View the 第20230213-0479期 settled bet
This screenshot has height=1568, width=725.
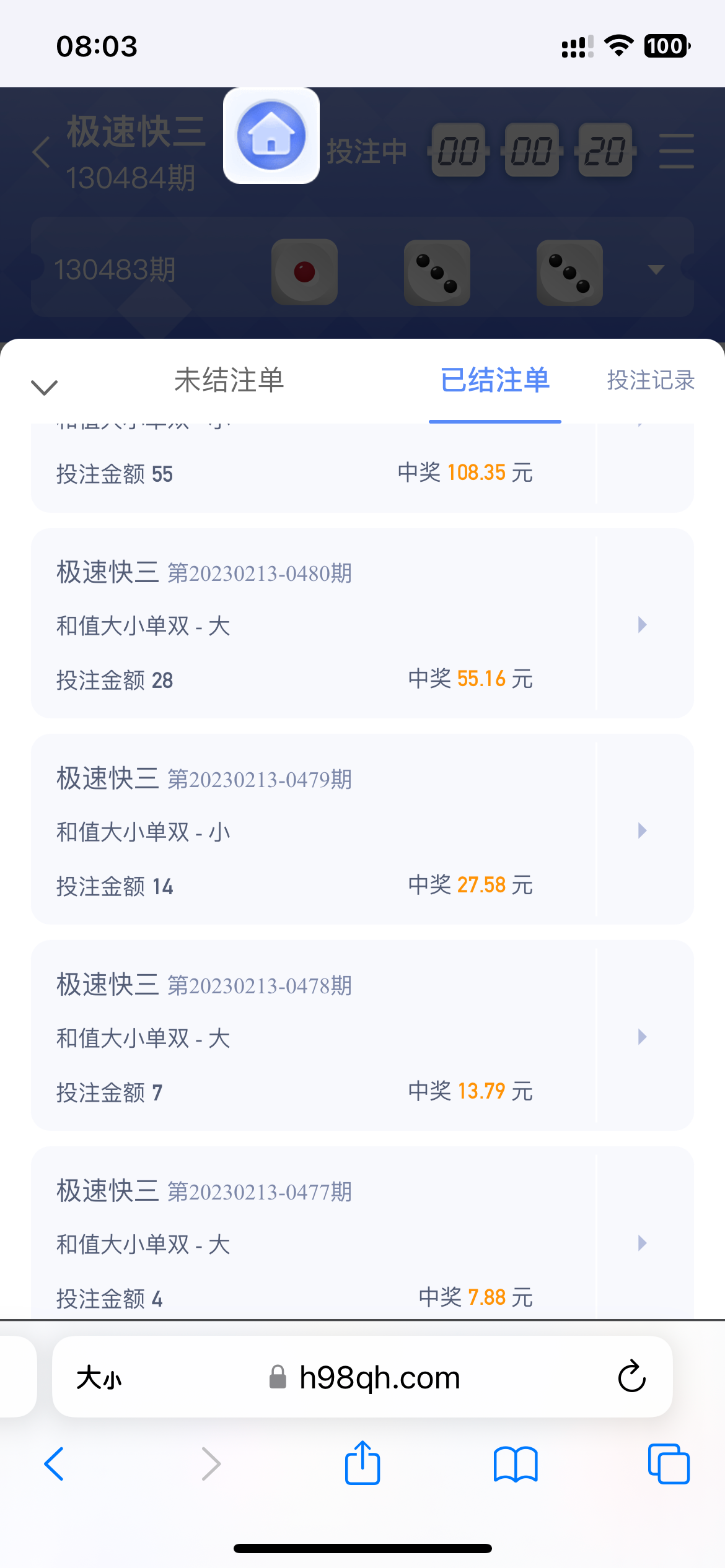pyautogui.click(x=642, y=830)
